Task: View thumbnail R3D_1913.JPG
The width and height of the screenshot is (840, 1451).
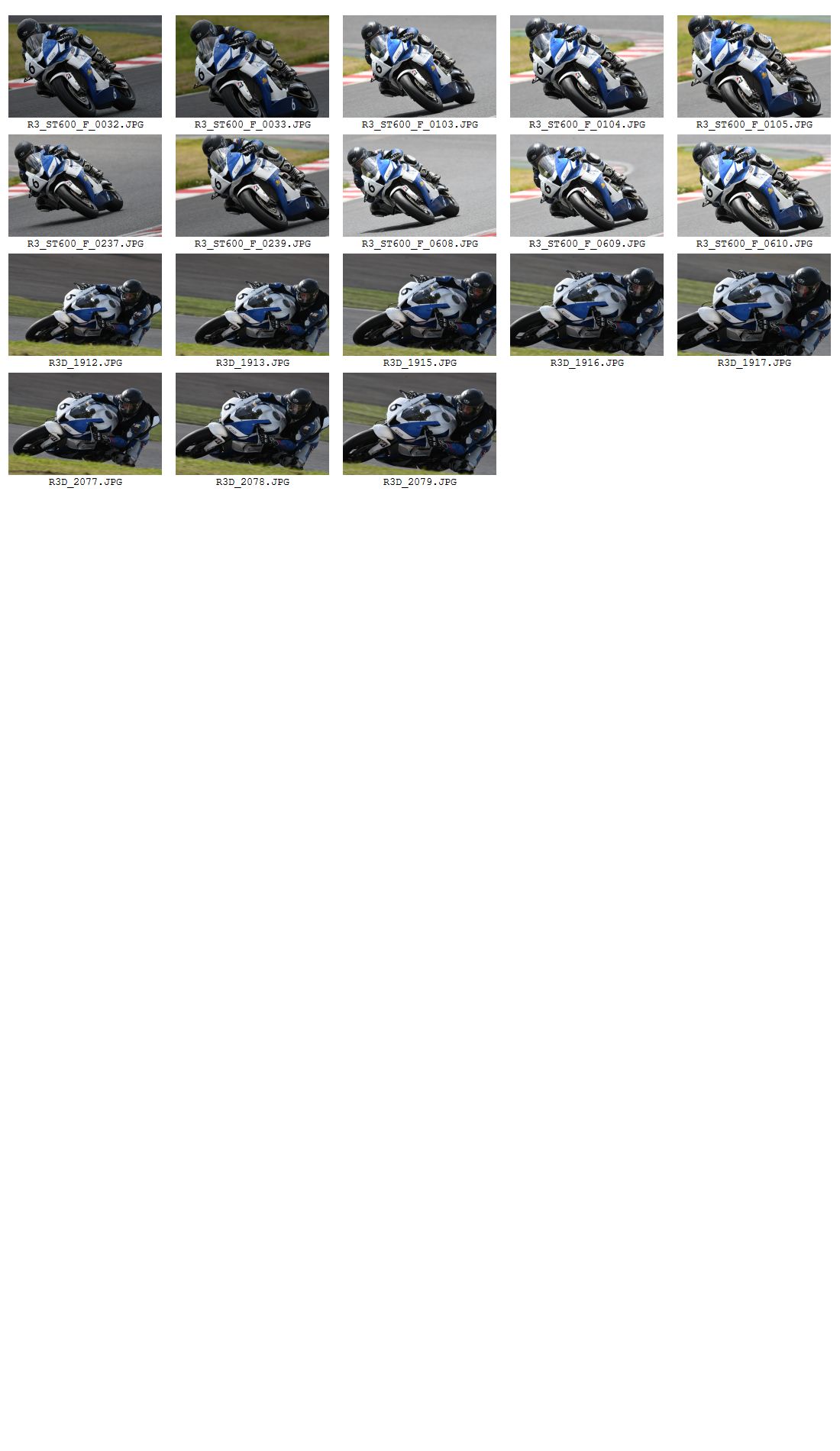Action: pyautogui.click(x=252, y=305)
